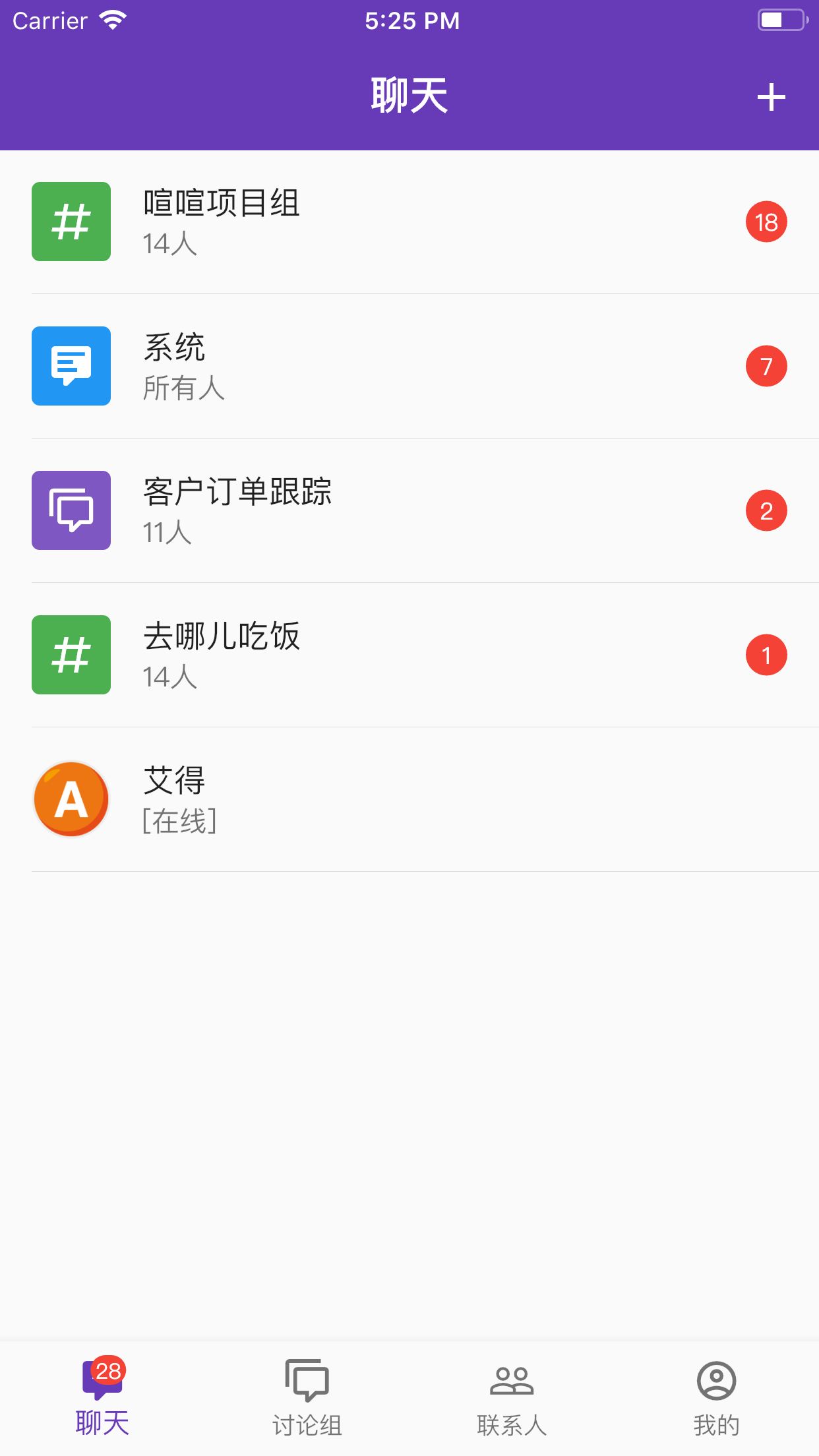The image size is (819, 1456).
Task: Open the chat with 艾得
Action: click(409, 799)
